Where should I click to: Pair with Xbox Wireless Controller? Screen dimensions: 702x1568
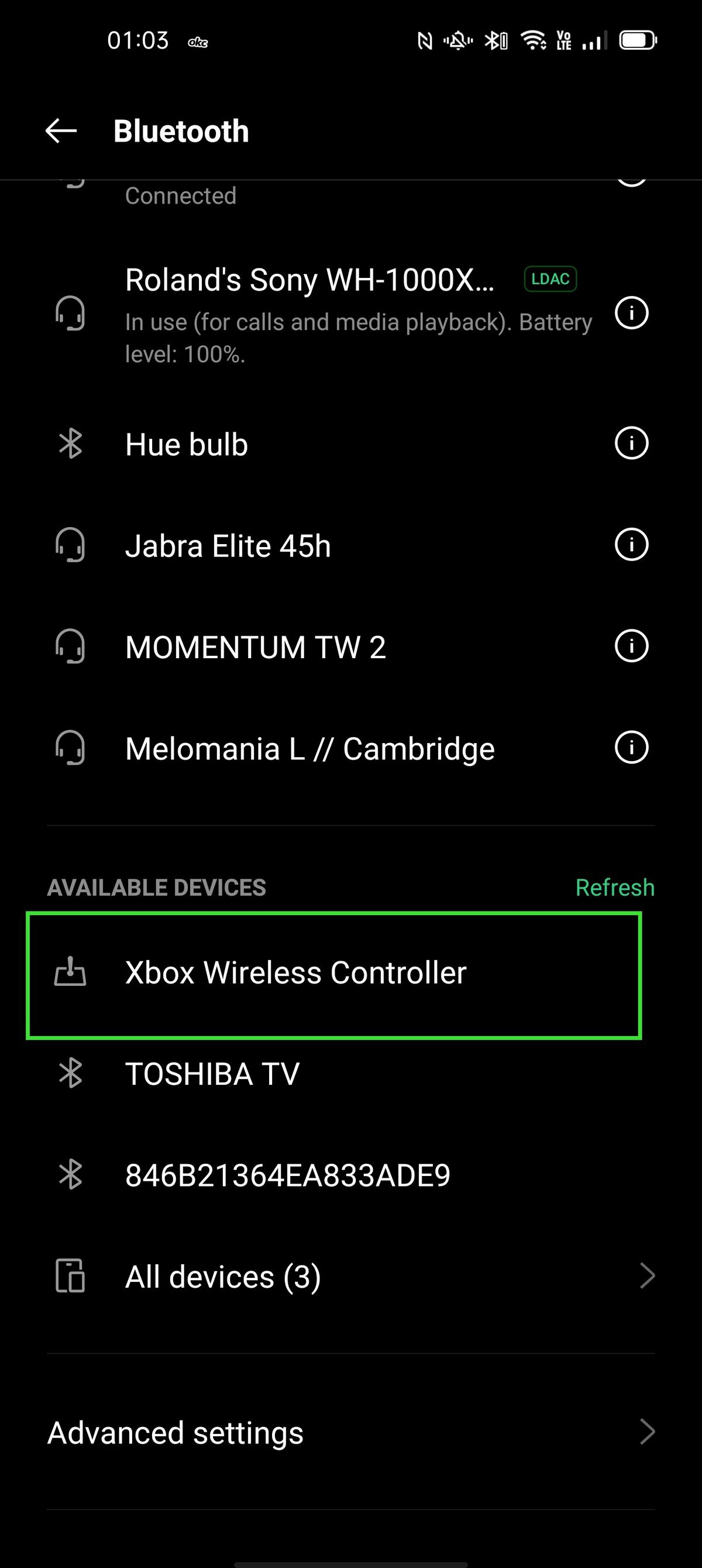[x=296, y=972]
